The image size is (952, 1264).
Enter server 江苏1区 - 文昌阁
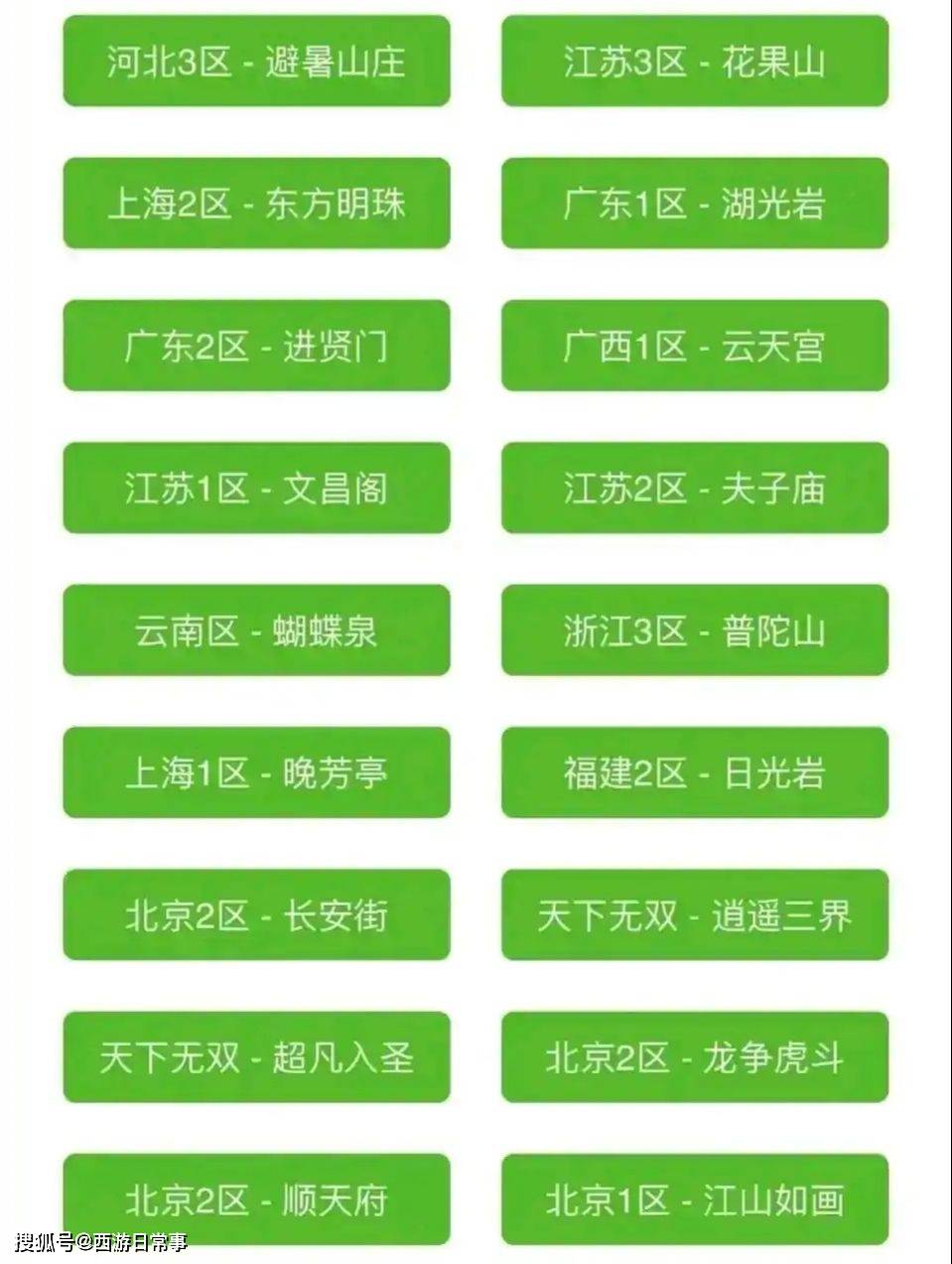256,489
